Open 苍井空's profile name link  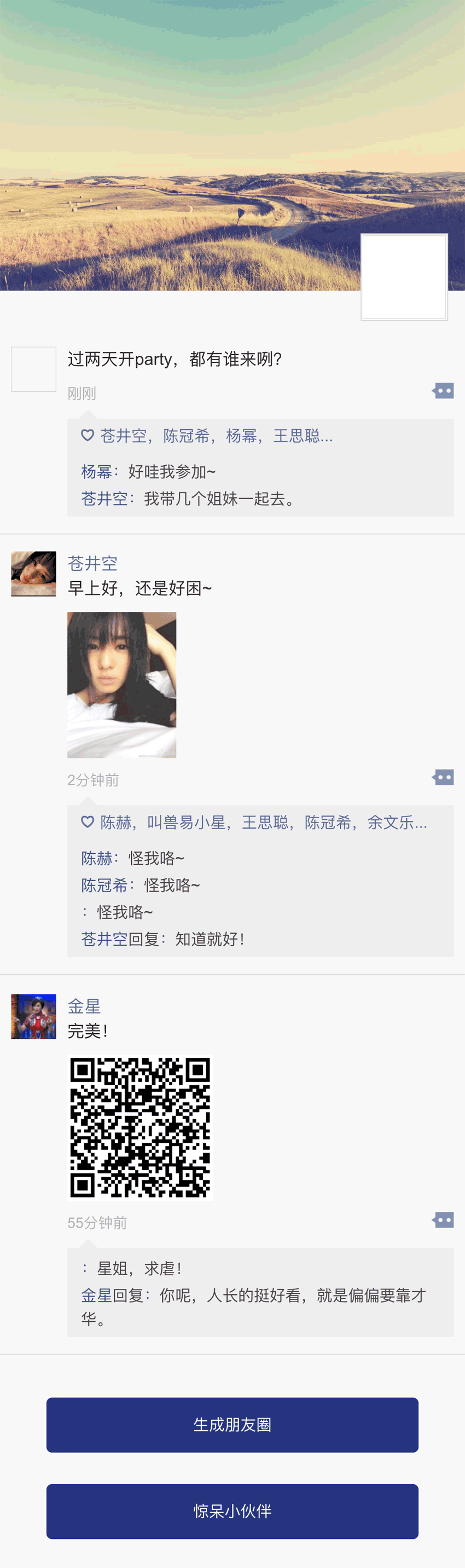tap(92, 563)
